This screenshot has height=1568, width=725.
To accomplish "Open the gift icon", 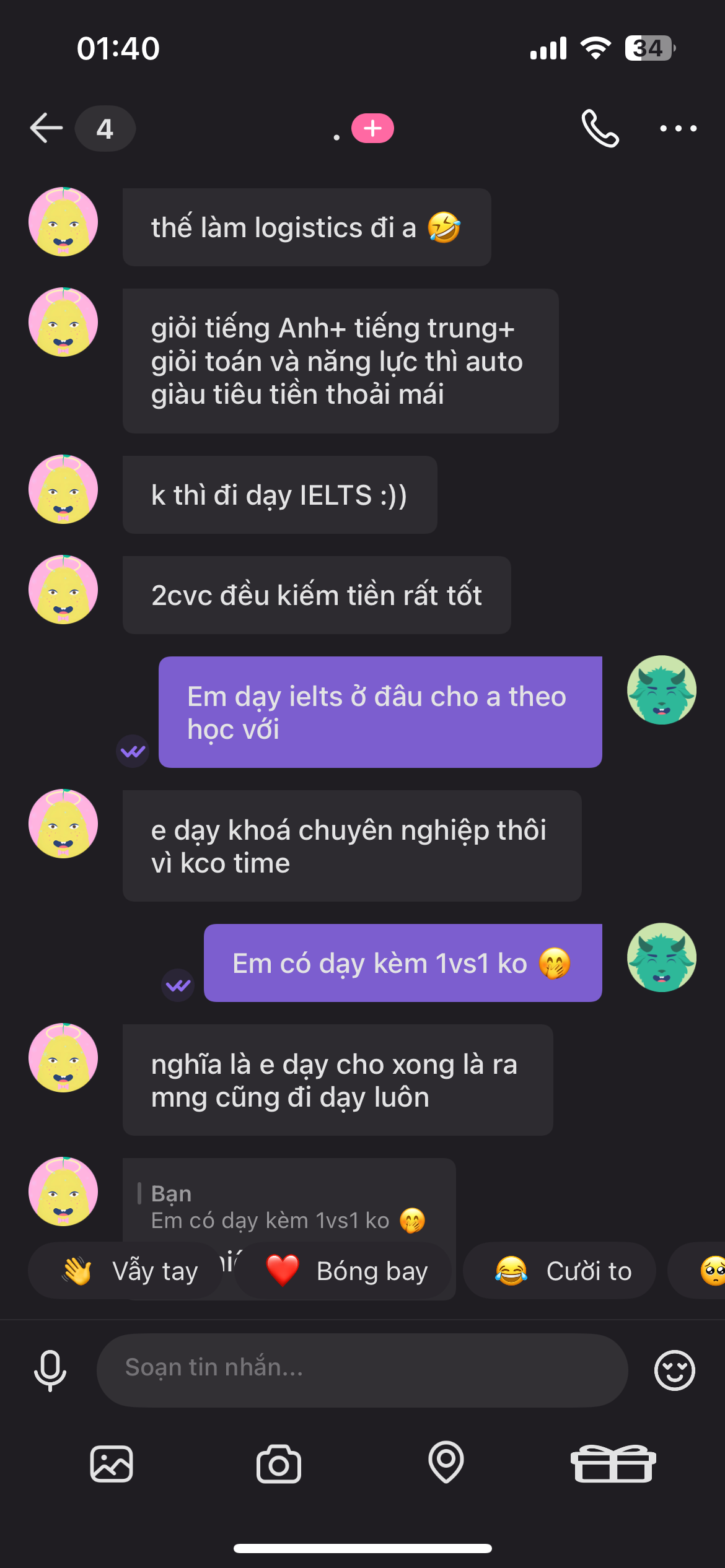I will [613, 1464].
